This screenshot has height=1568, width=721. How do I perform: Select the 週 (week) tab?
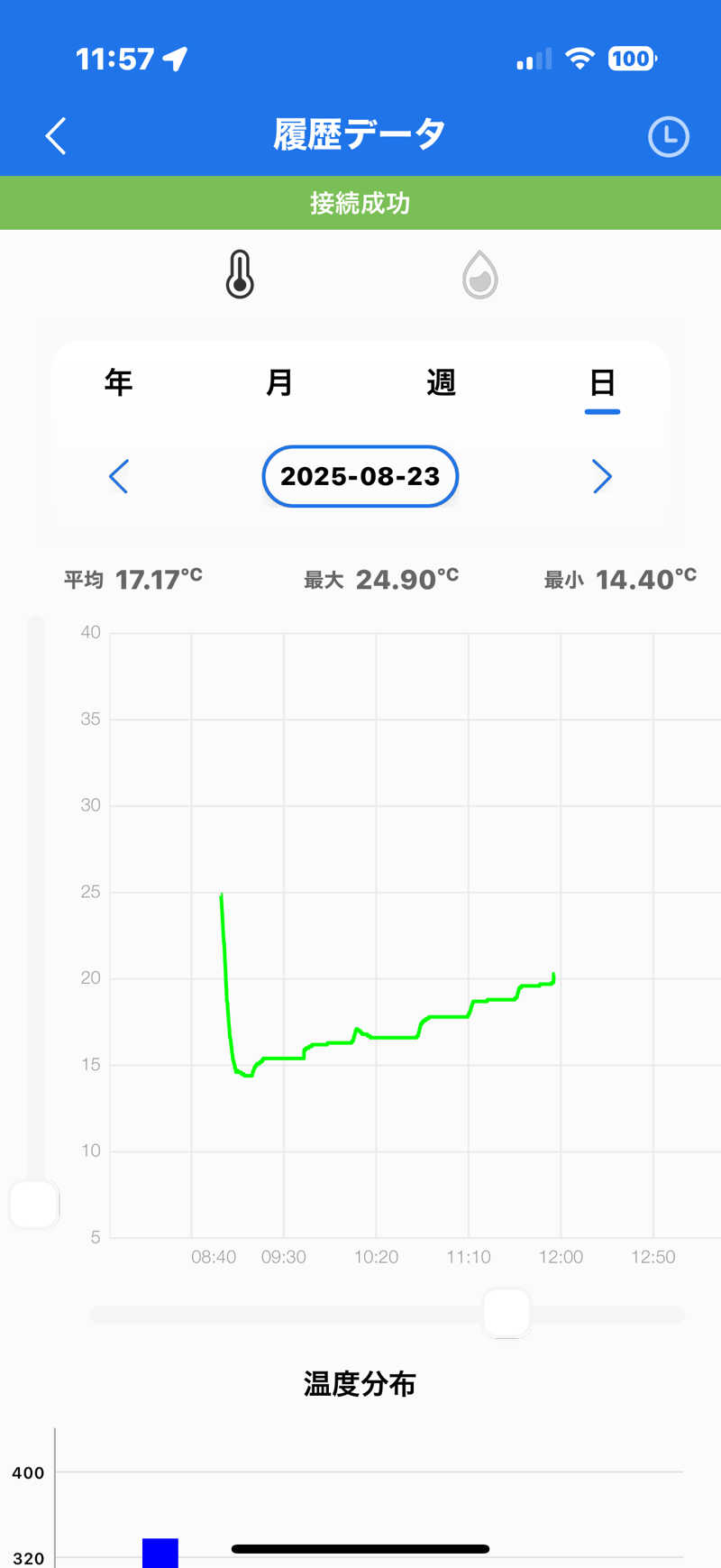[441, 383]
